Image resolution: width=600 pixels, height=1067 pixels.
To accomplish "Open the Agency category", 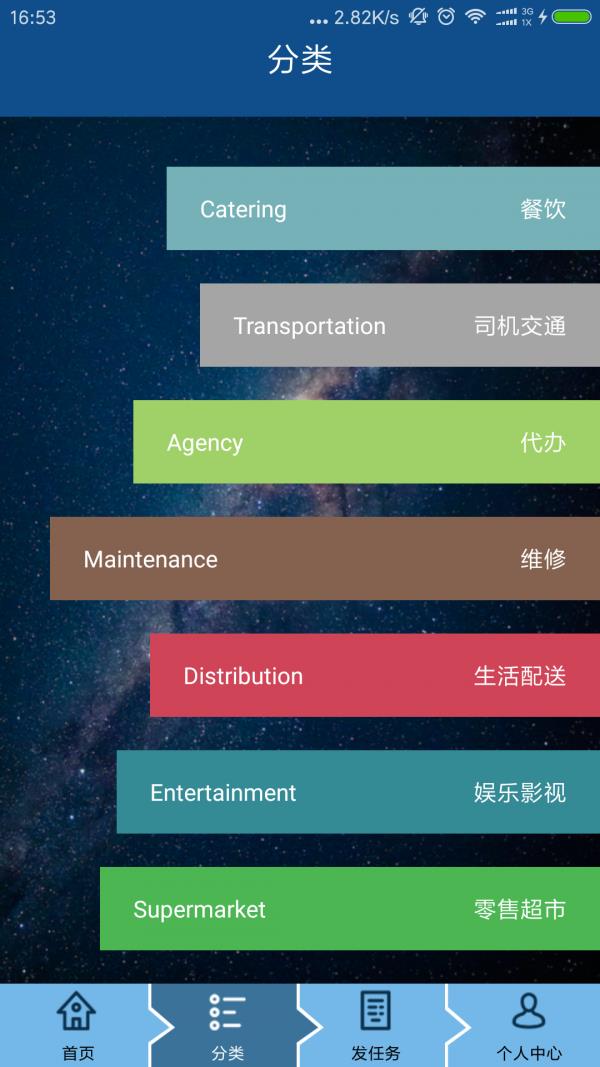I will click(366, 442).
